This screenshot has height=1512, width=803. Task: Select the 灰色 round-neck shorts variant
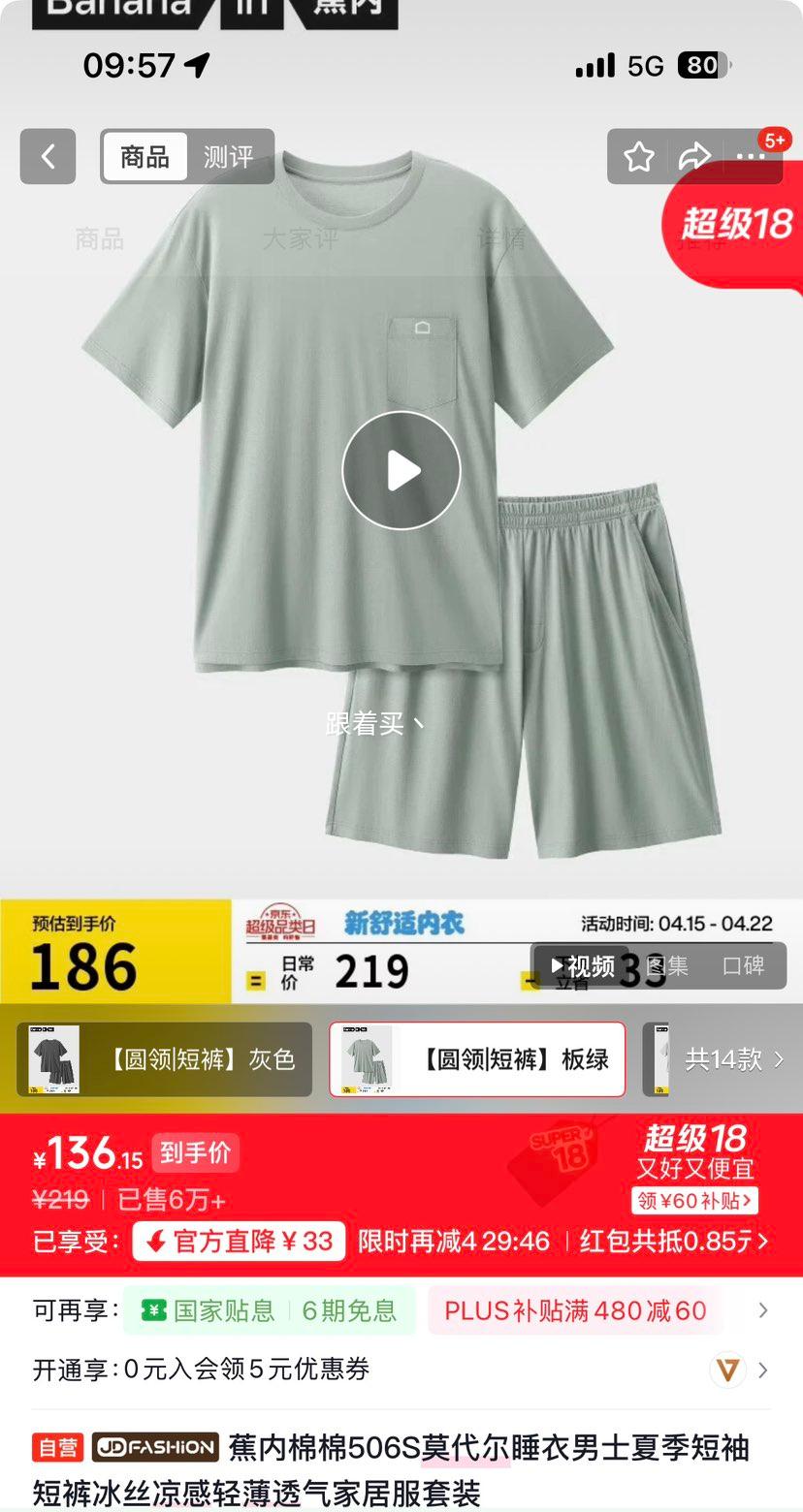163,1059
